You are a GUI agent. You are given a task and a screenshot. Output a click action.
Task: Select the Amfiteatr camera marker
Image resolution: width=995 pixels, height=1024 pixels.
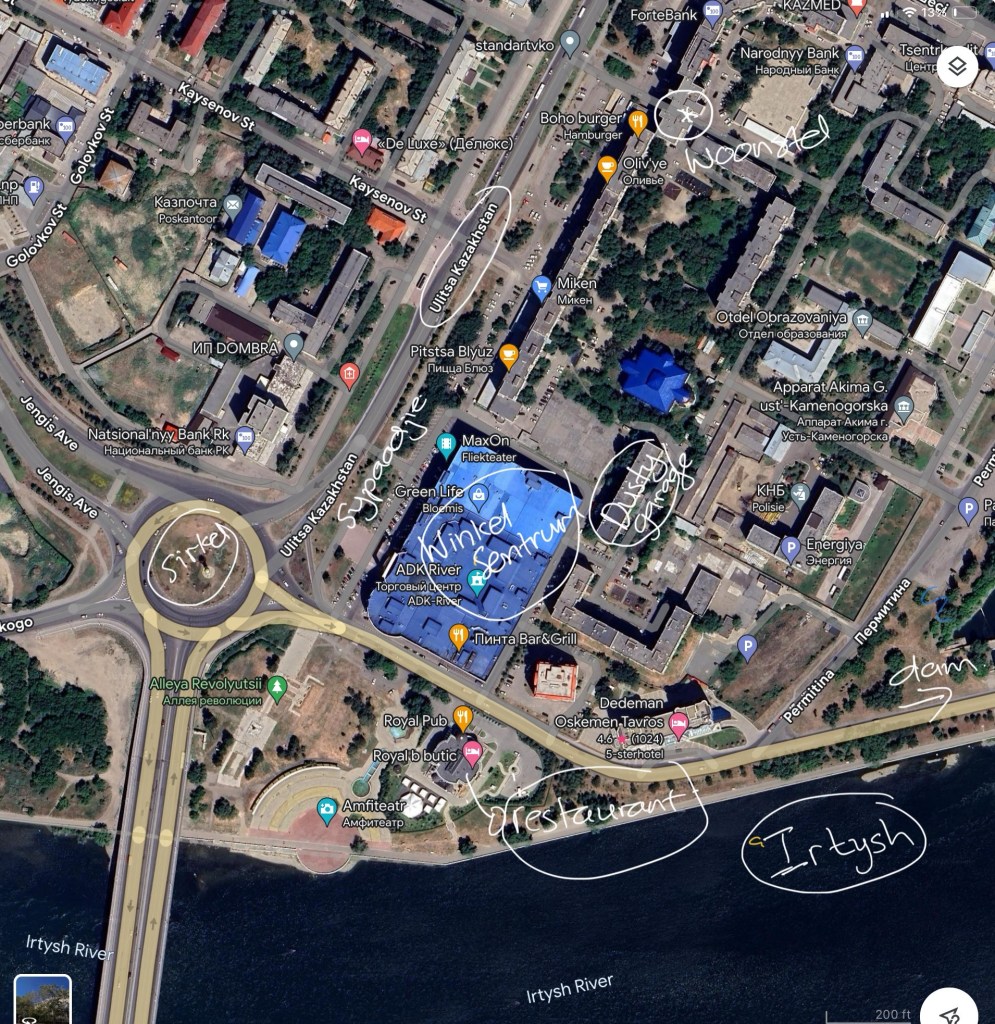tap(327, 808)
